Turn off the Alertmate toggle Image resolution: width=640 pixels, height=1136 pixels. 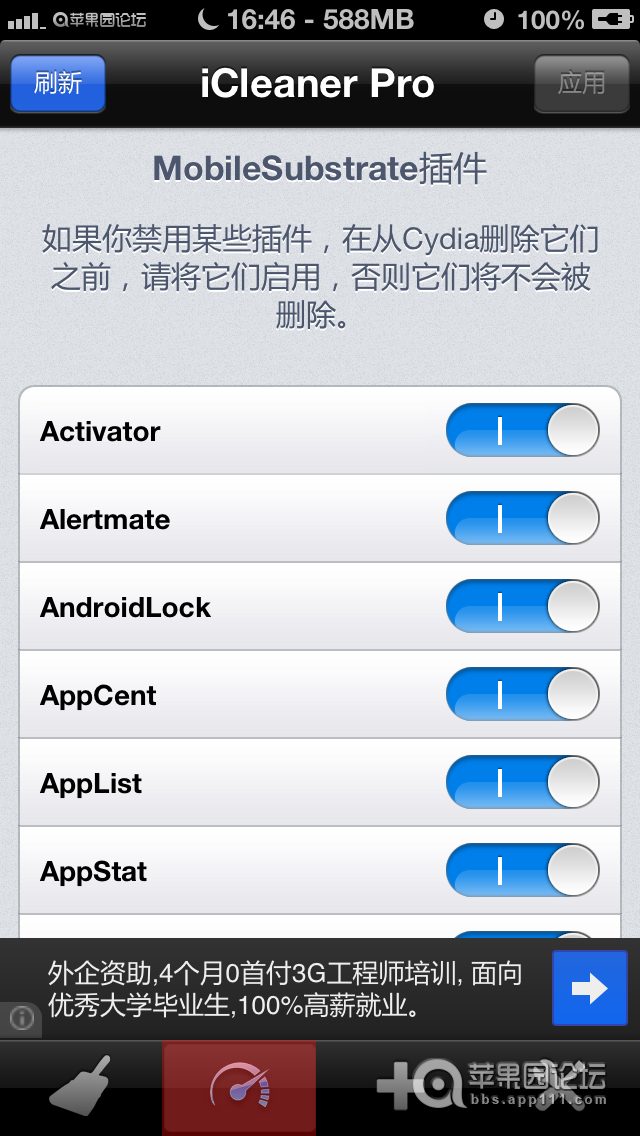click(x=522, y=519)
